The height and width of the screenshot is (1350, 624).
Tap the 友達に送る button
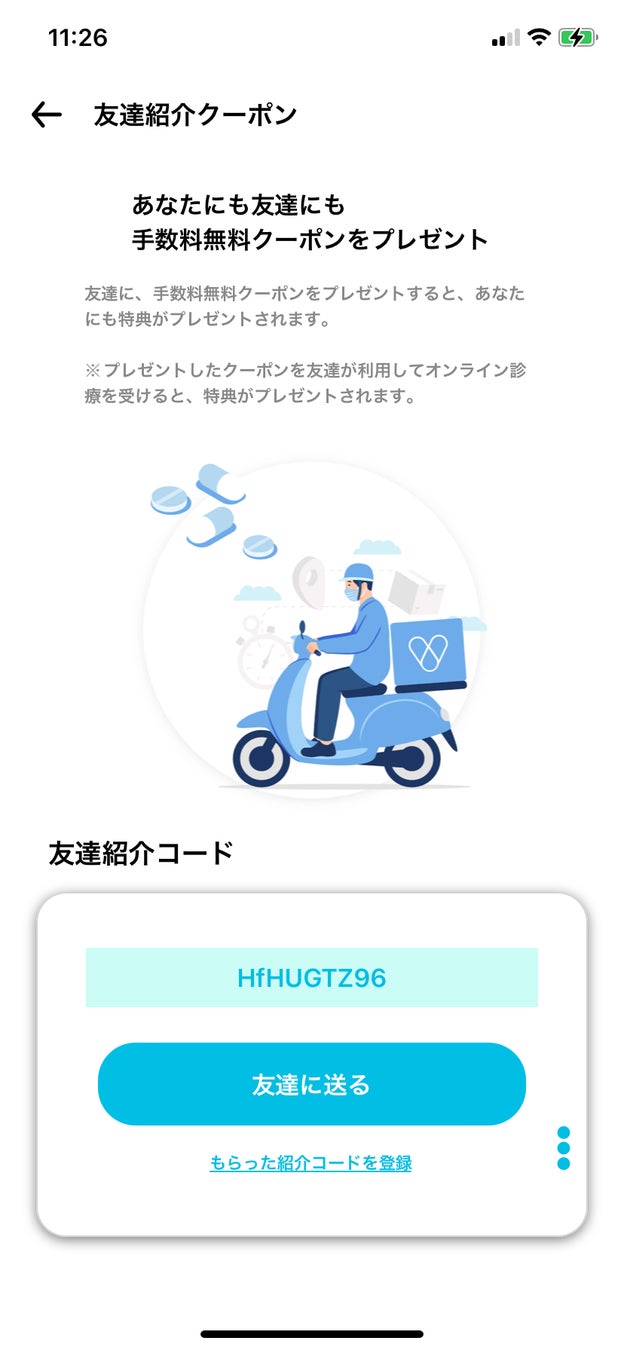coord(311,1084)
